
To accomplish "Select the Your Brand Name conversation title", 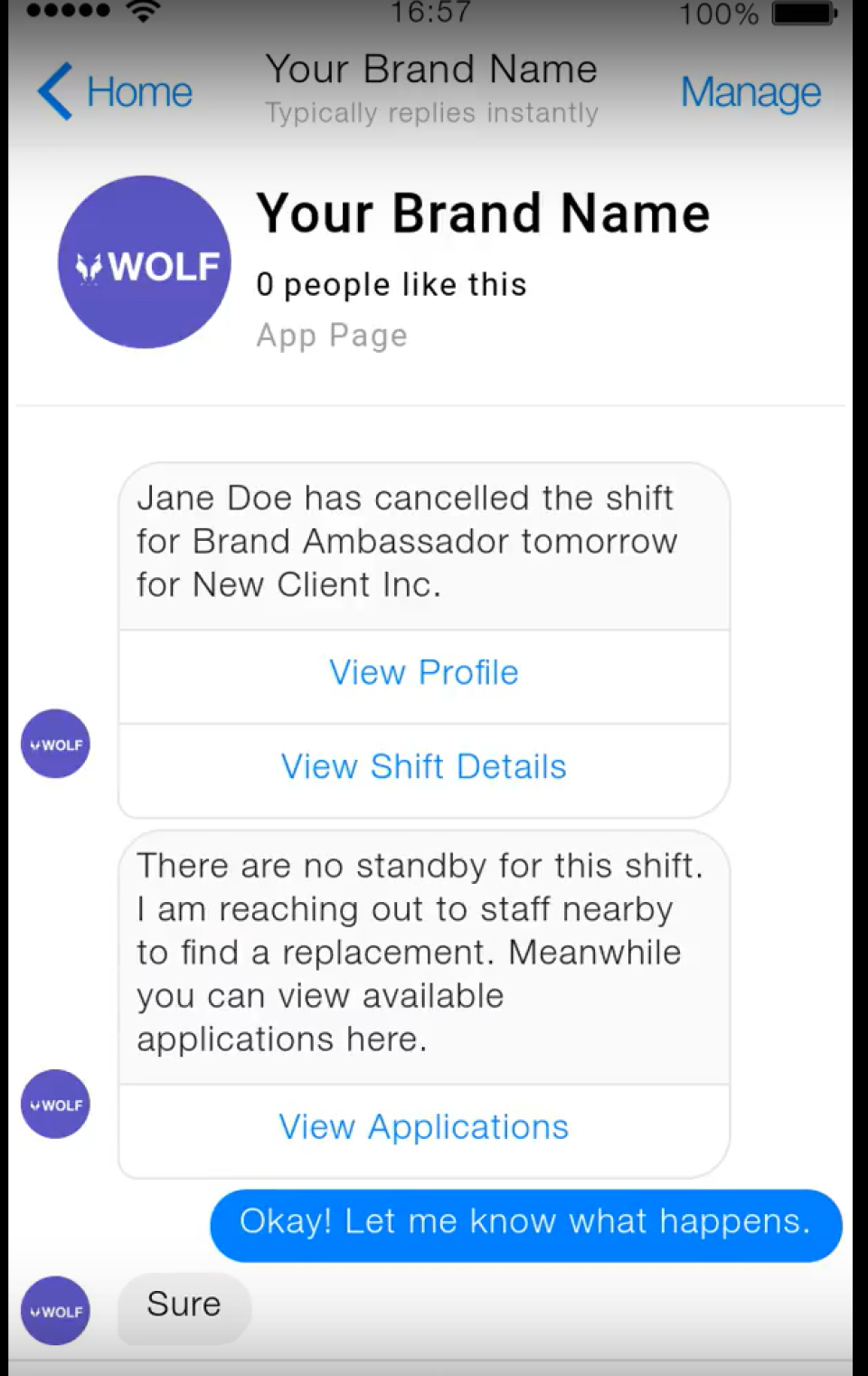I will point(432,69).
